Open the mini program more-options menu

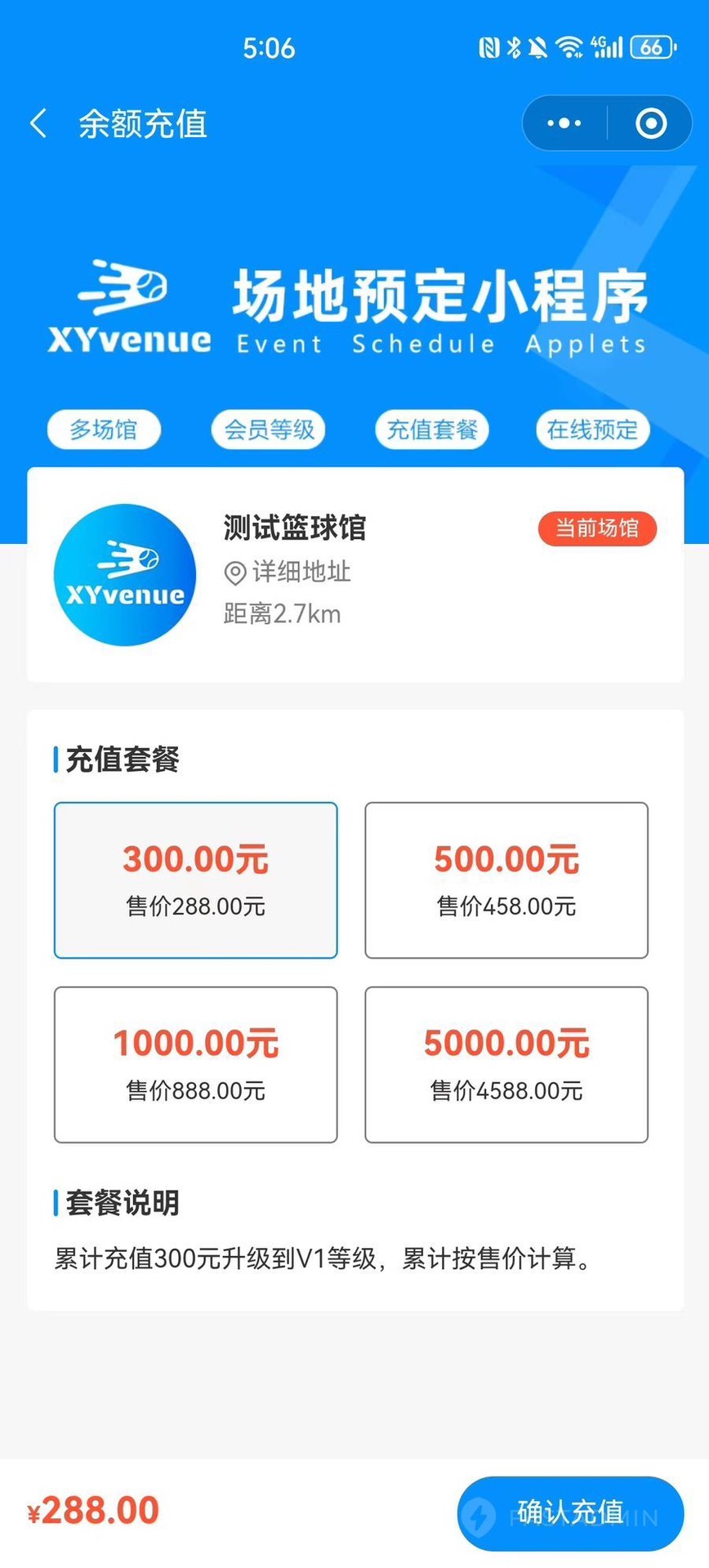pyautogui.click(x=564, y=124)
